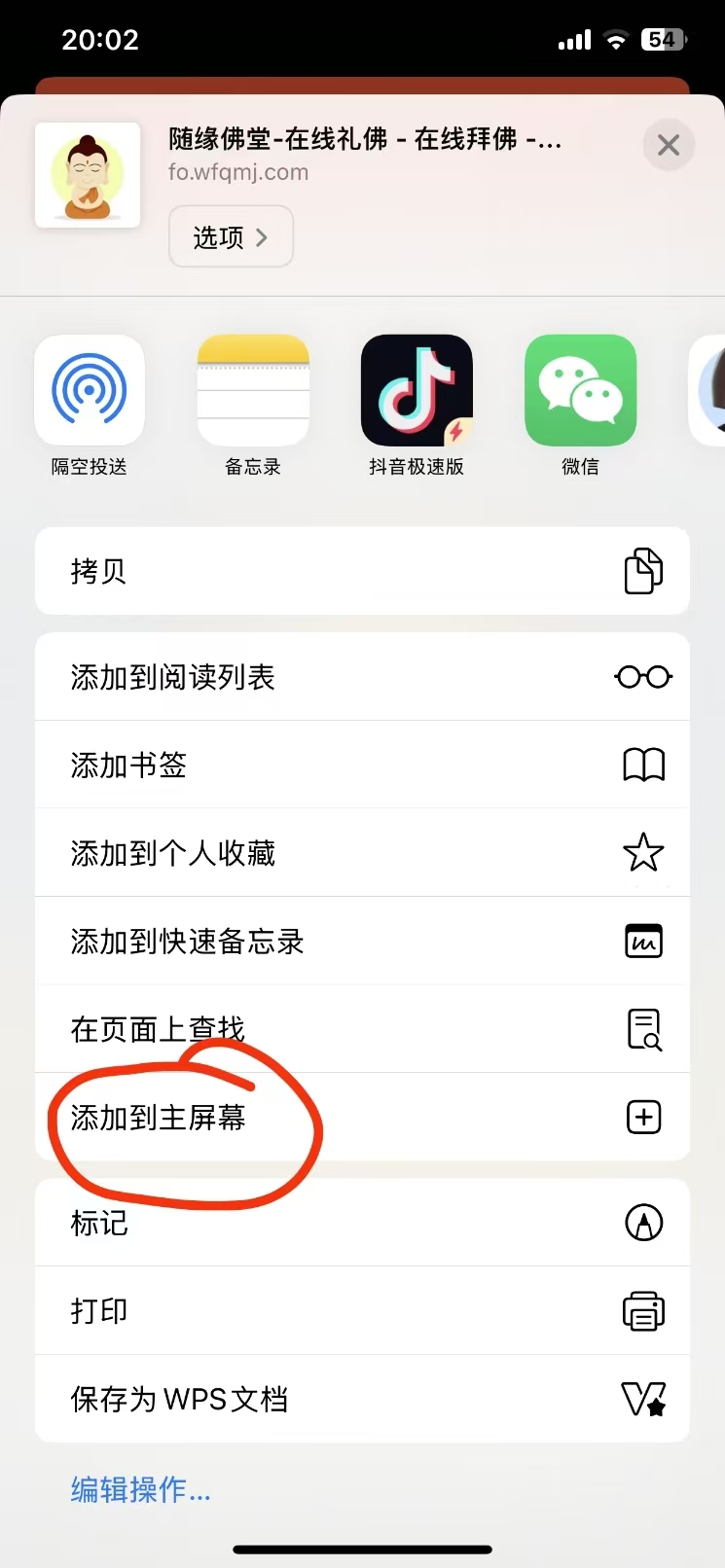This screenshot has height=1568, width=725.
Task: Select 添加到阅读列表
Action: 362,677
